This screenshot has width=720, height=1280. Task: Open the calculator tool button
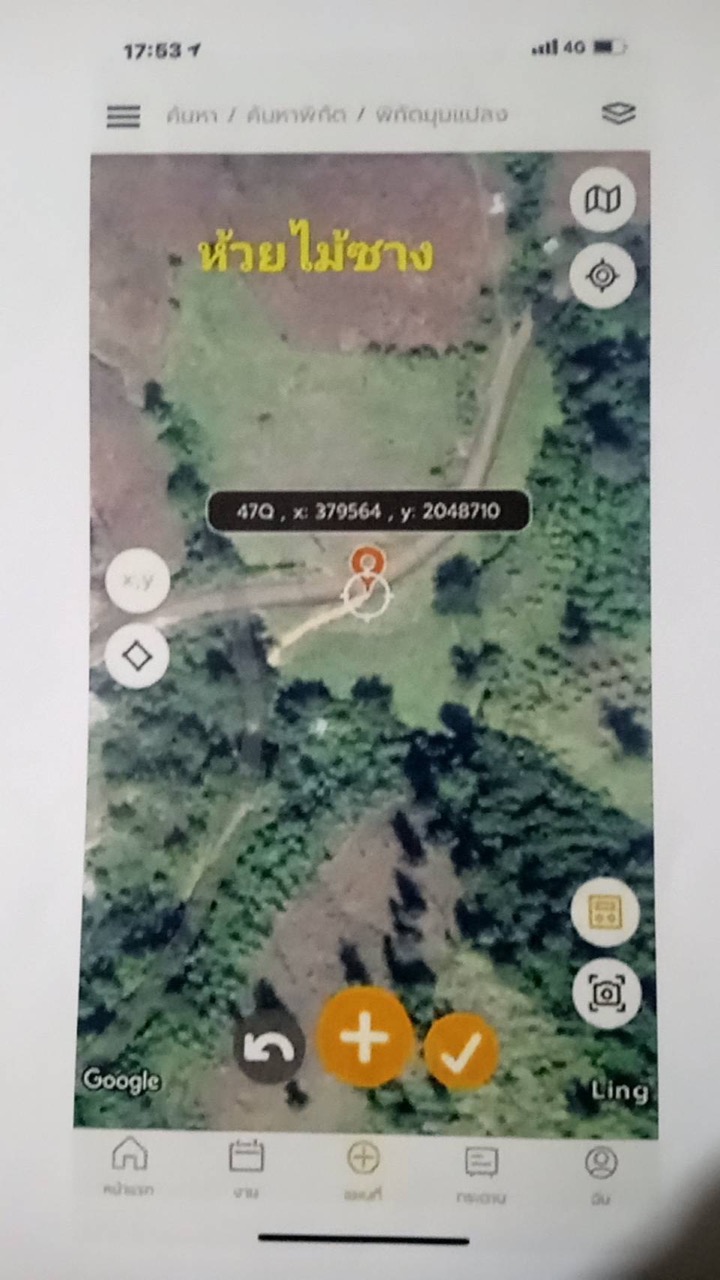click(605, 913)
